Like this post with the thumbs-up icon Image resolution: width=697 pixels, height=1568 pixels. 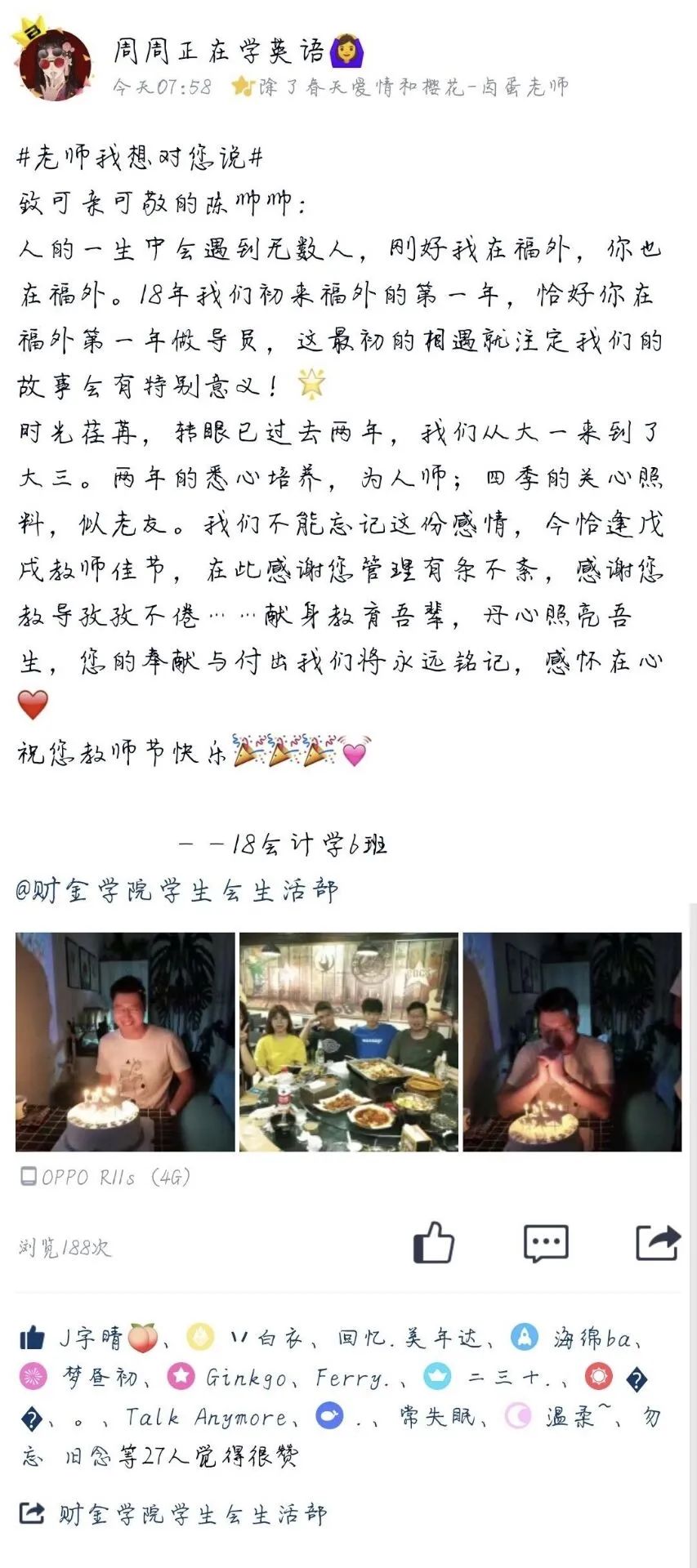[x=433, y=1243]
